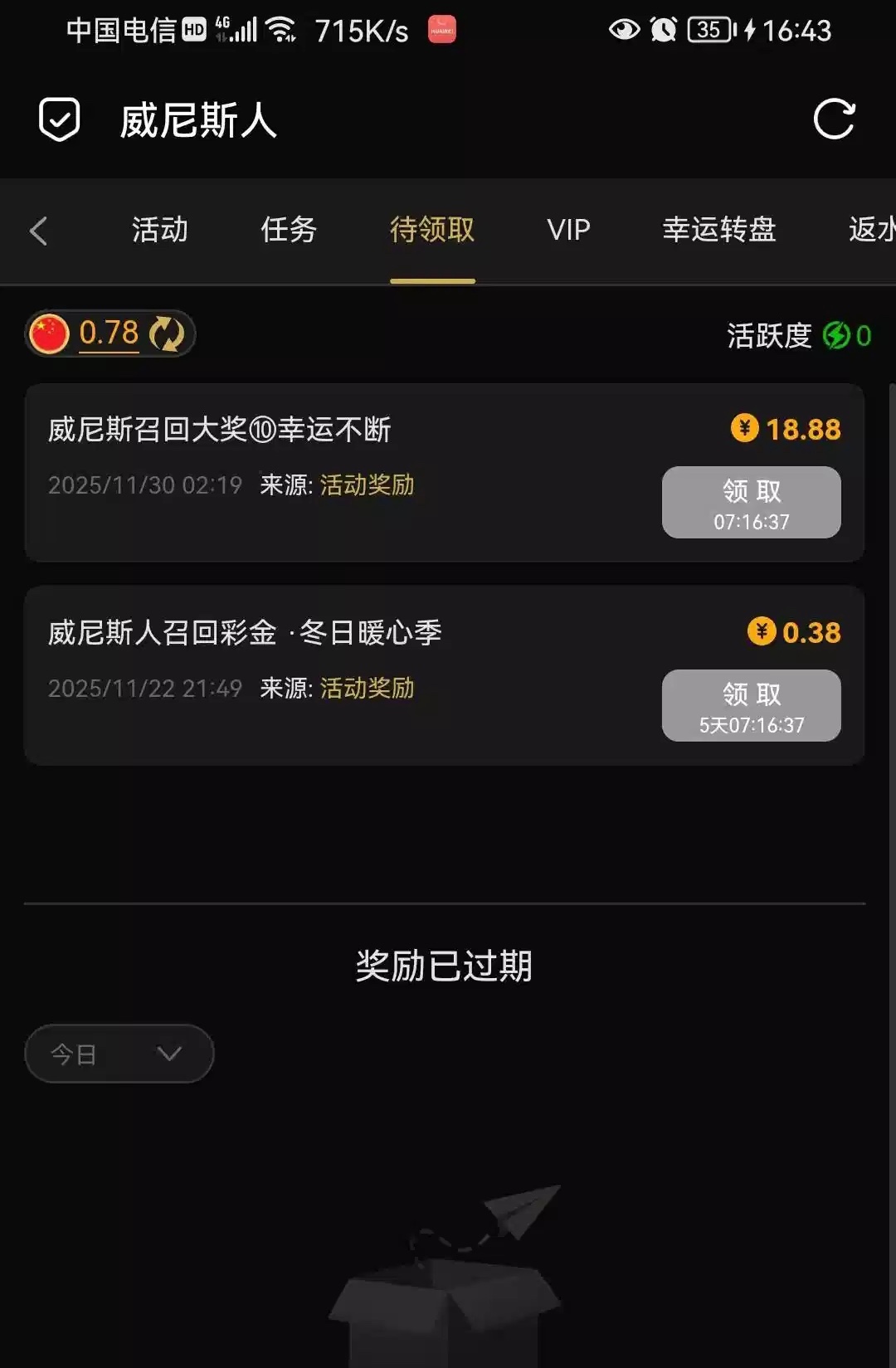Tap the shield icon beside 威尼斯人
The width and height of the screenshot is (896, 1368).
tap(60, 119)
